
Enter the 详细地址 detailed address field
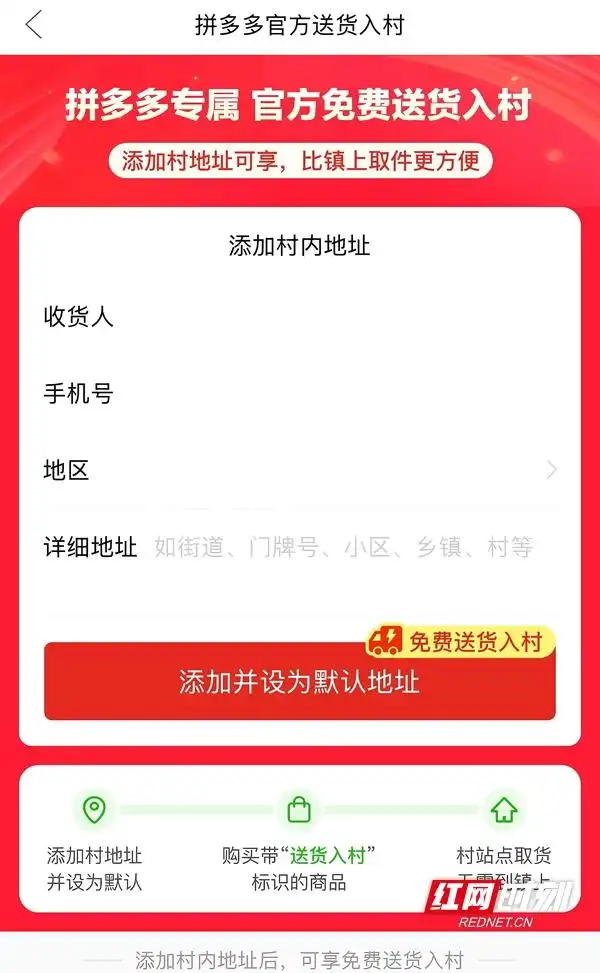[343, 548]
